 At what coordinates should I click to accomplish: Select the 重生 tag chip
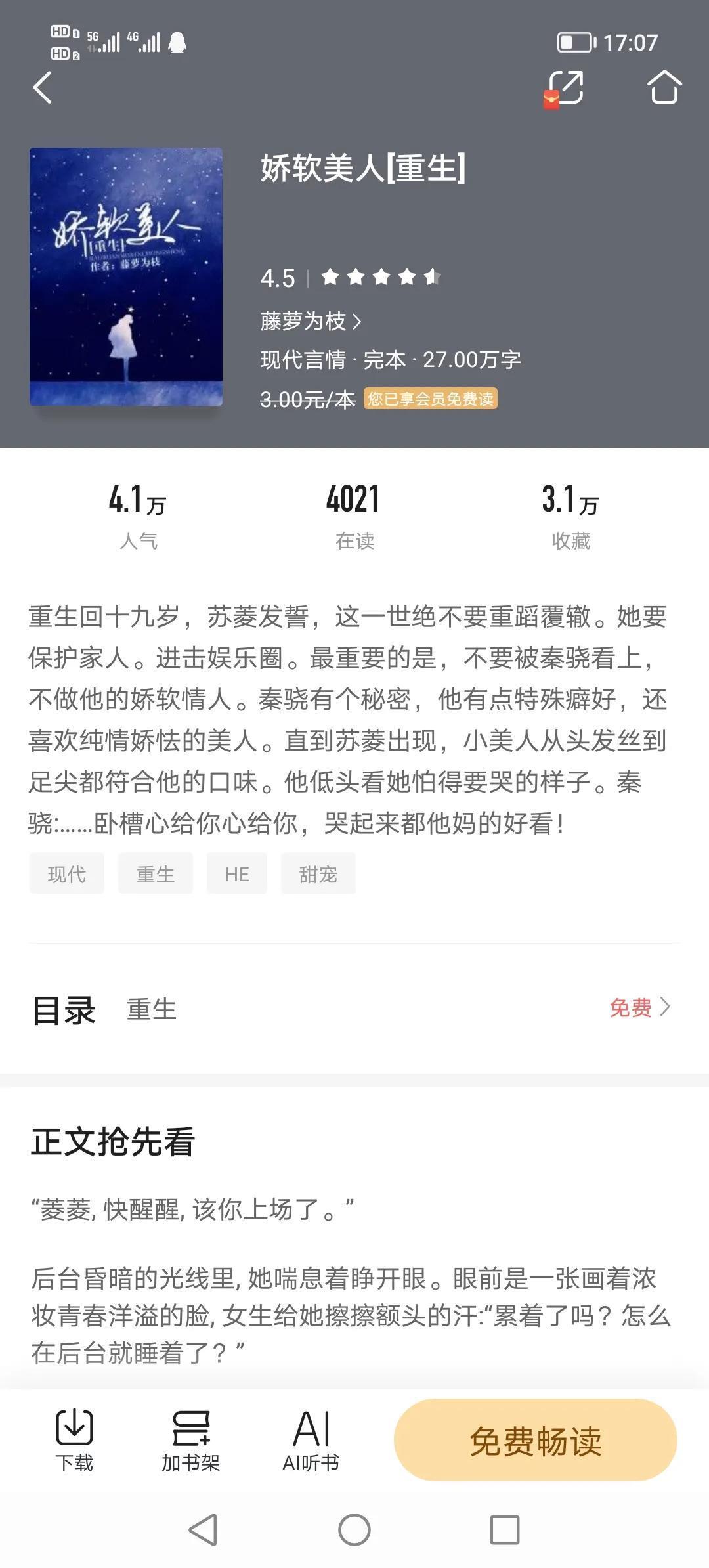[155, 874]
